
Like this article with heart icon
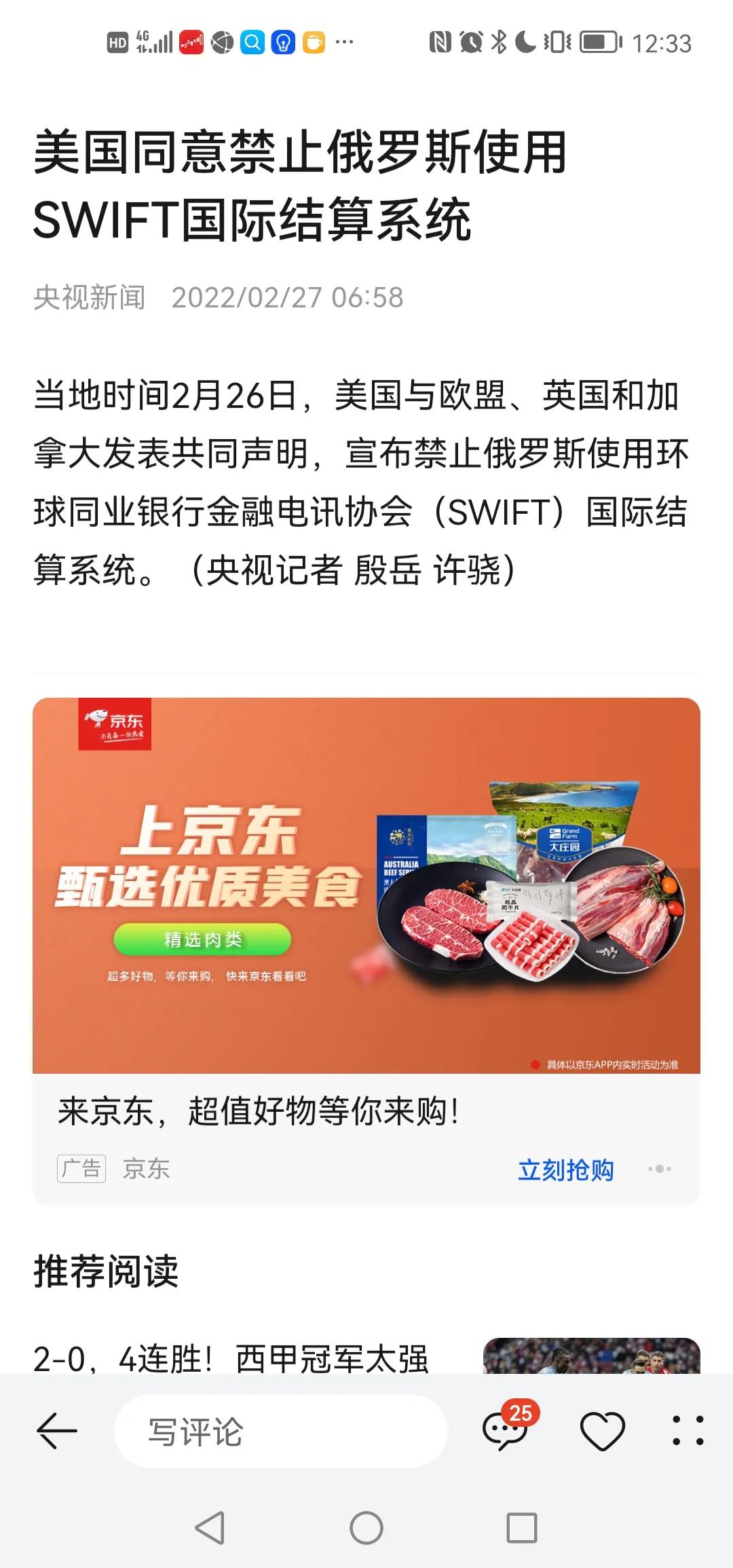603,1431
